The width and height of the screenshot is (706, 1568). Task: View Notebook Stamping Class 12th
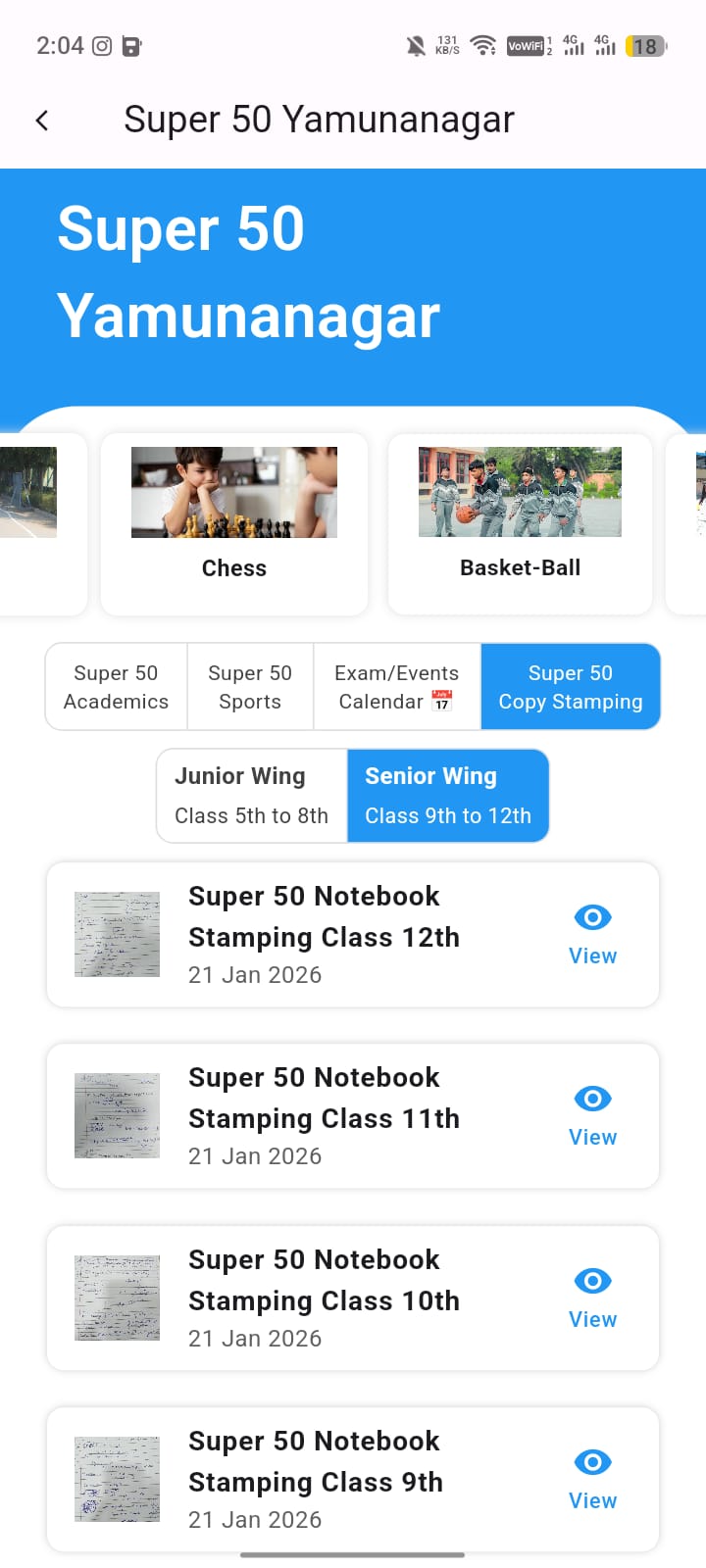(x=592, y=935)
